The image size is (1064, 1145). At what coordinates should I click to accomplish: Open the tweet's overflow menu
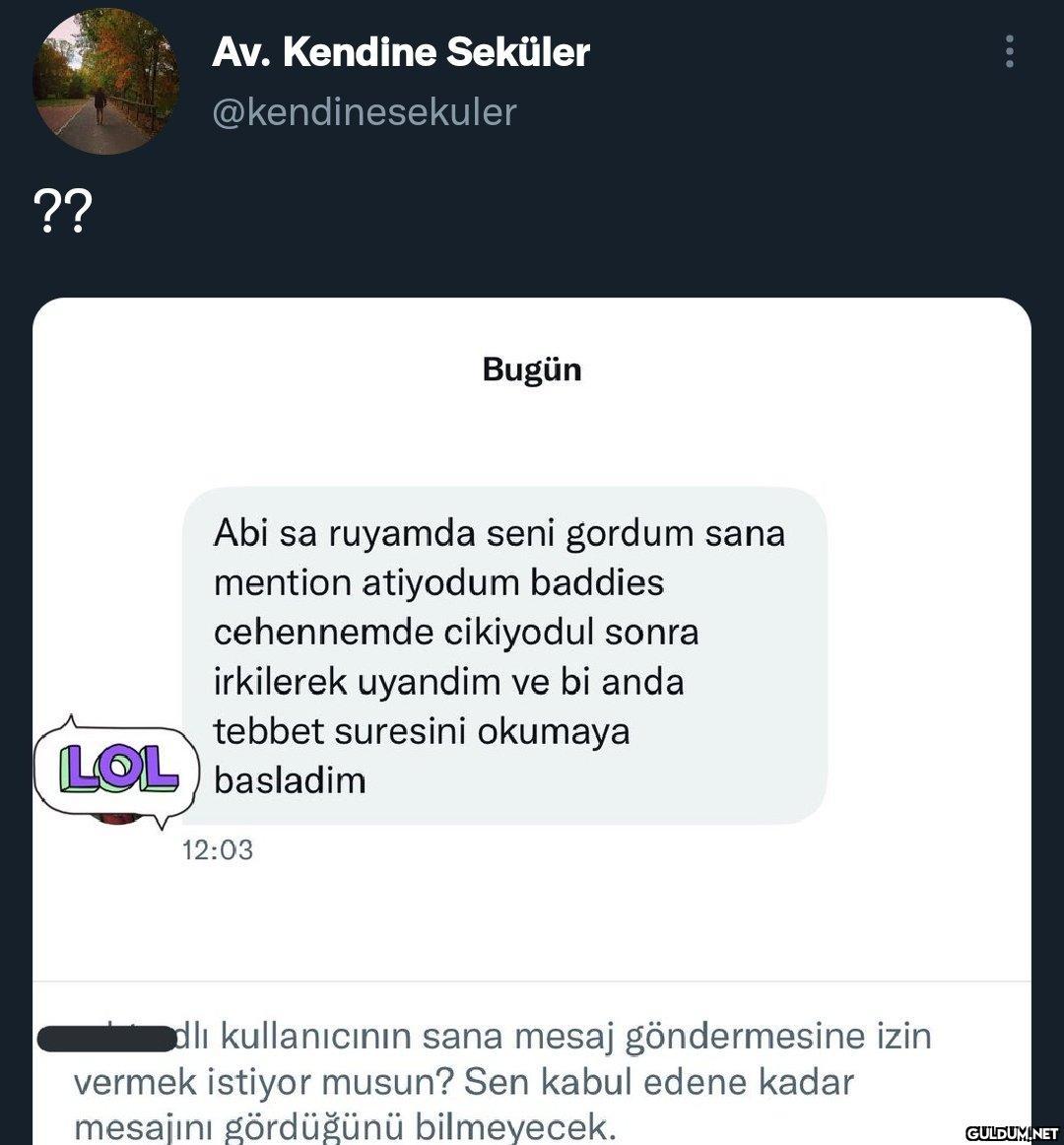pyautogui.click(x=1009, y=51)
